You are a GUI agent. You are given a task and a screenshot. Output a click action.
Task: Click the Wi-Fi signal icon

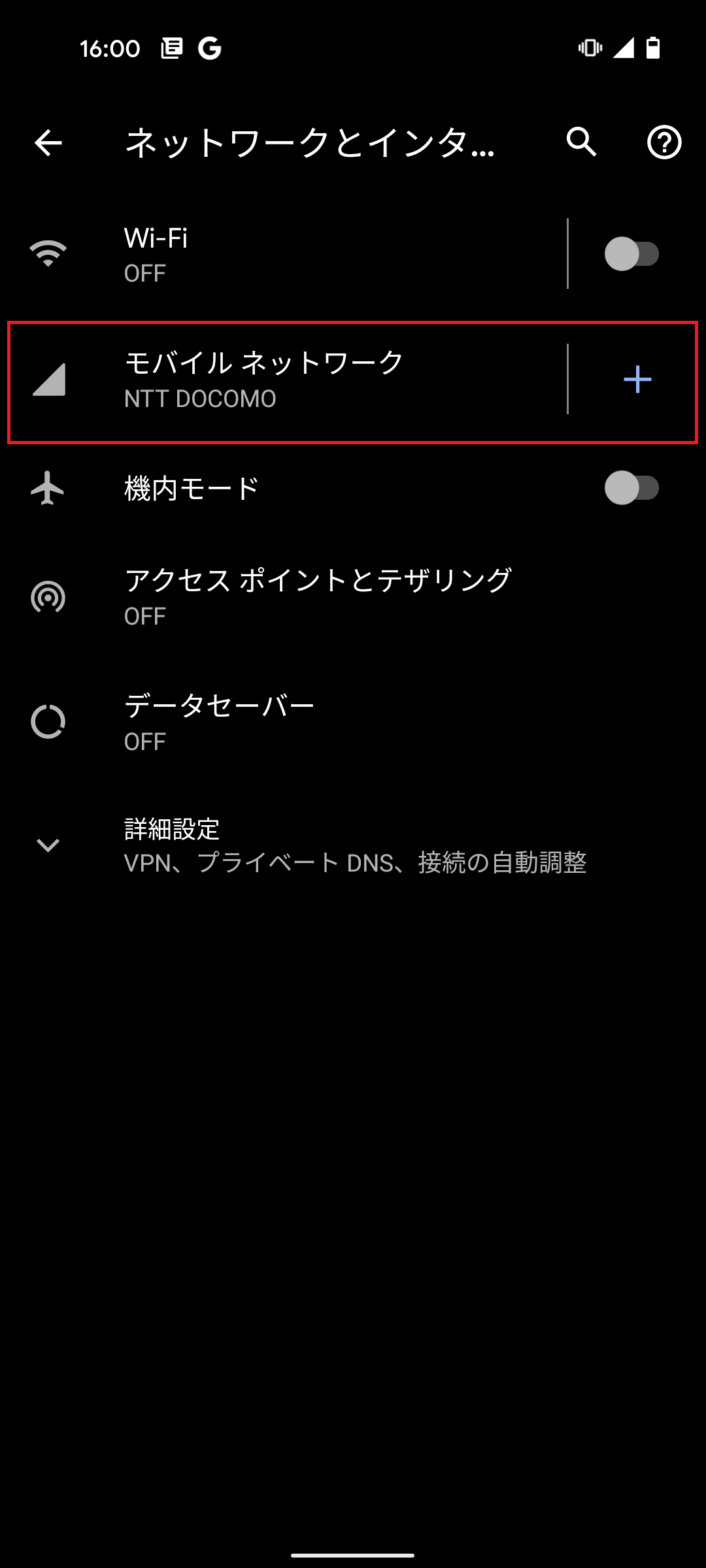pyautogui.click(x=47, y=254)
